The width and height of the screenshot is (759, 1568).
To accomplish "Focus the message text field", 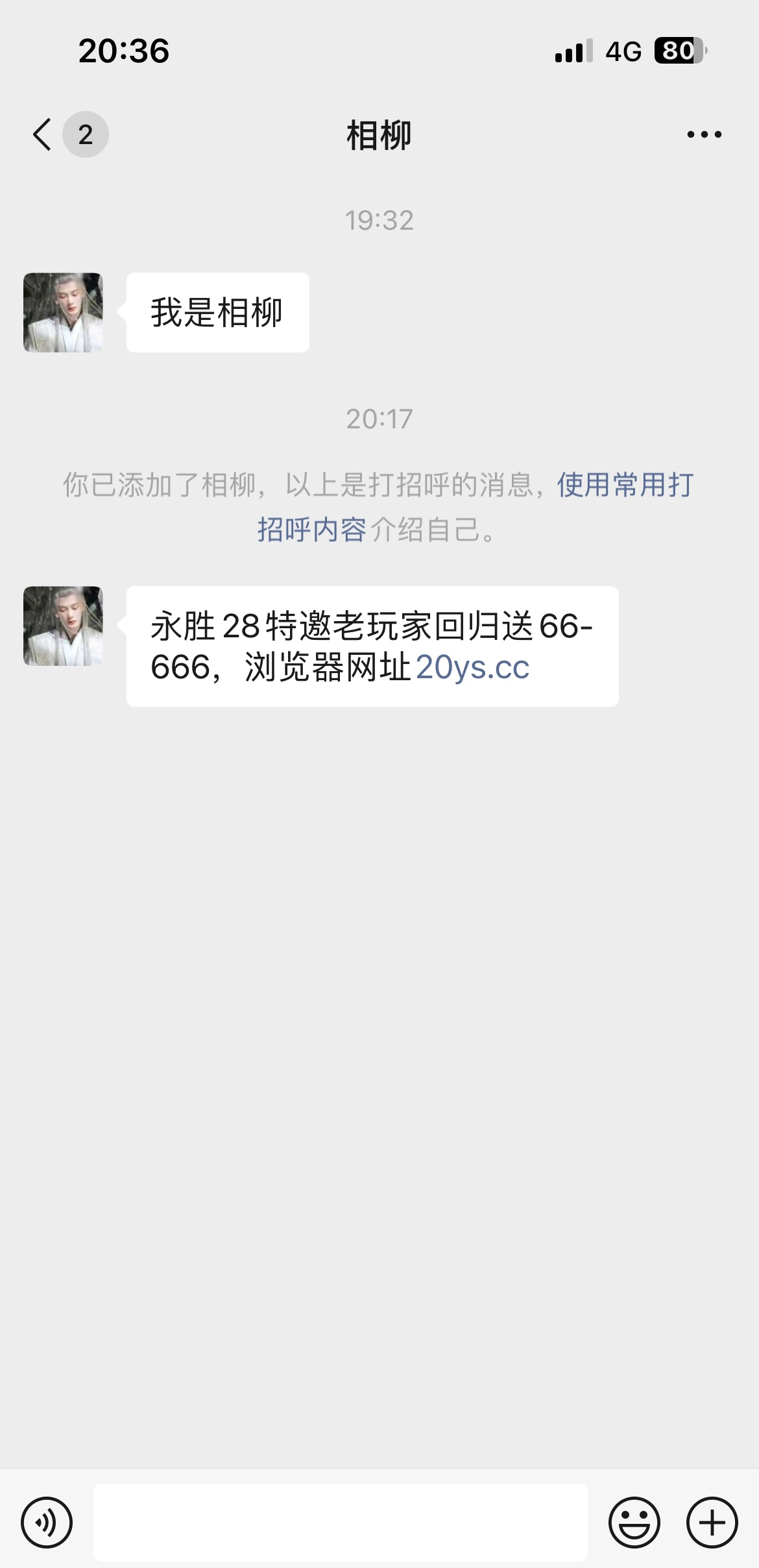I will click(340, 1522).
